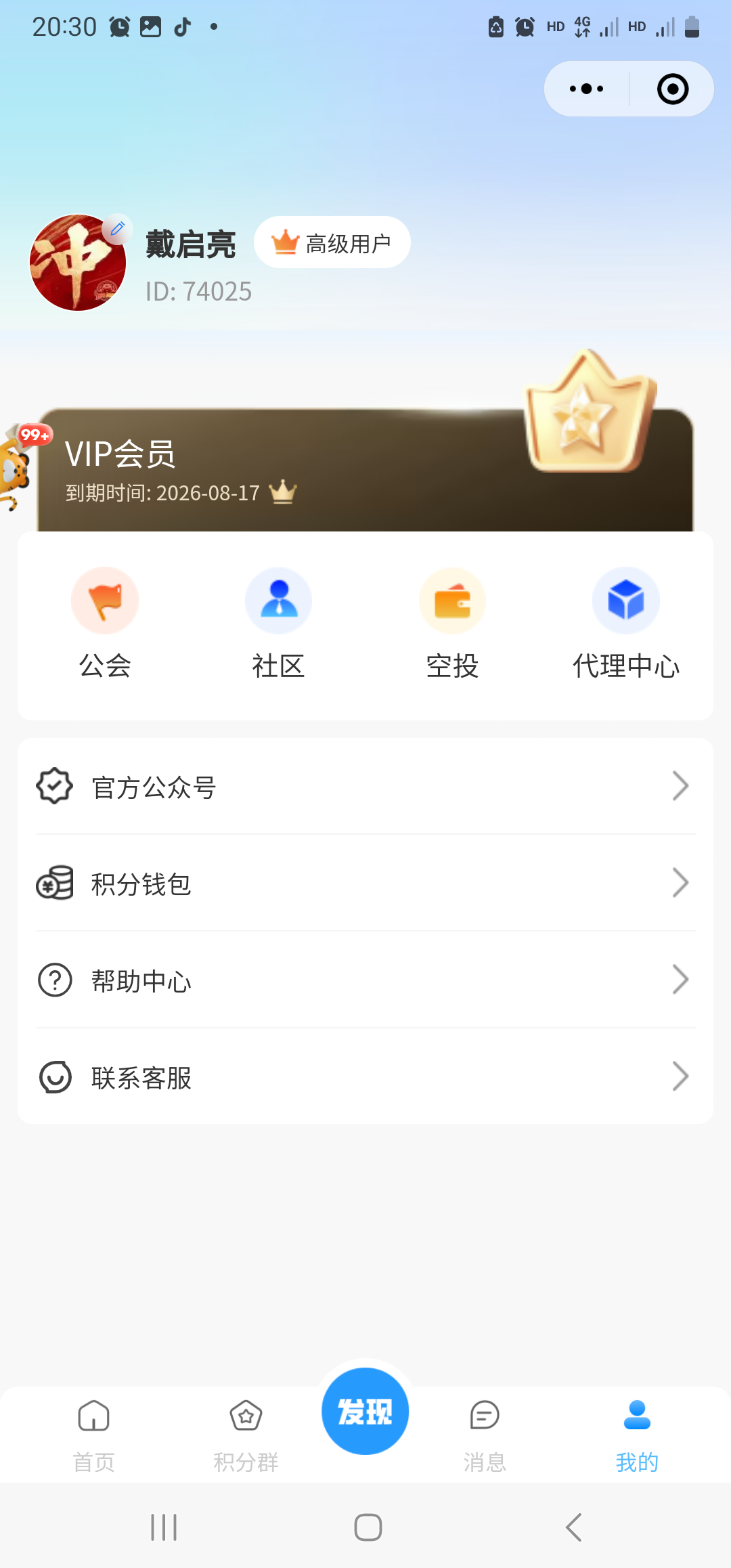This screenshot has width=731, height=1568.
Task: Open the 发现 (discover) center button
Action: tap(365, 1410)
